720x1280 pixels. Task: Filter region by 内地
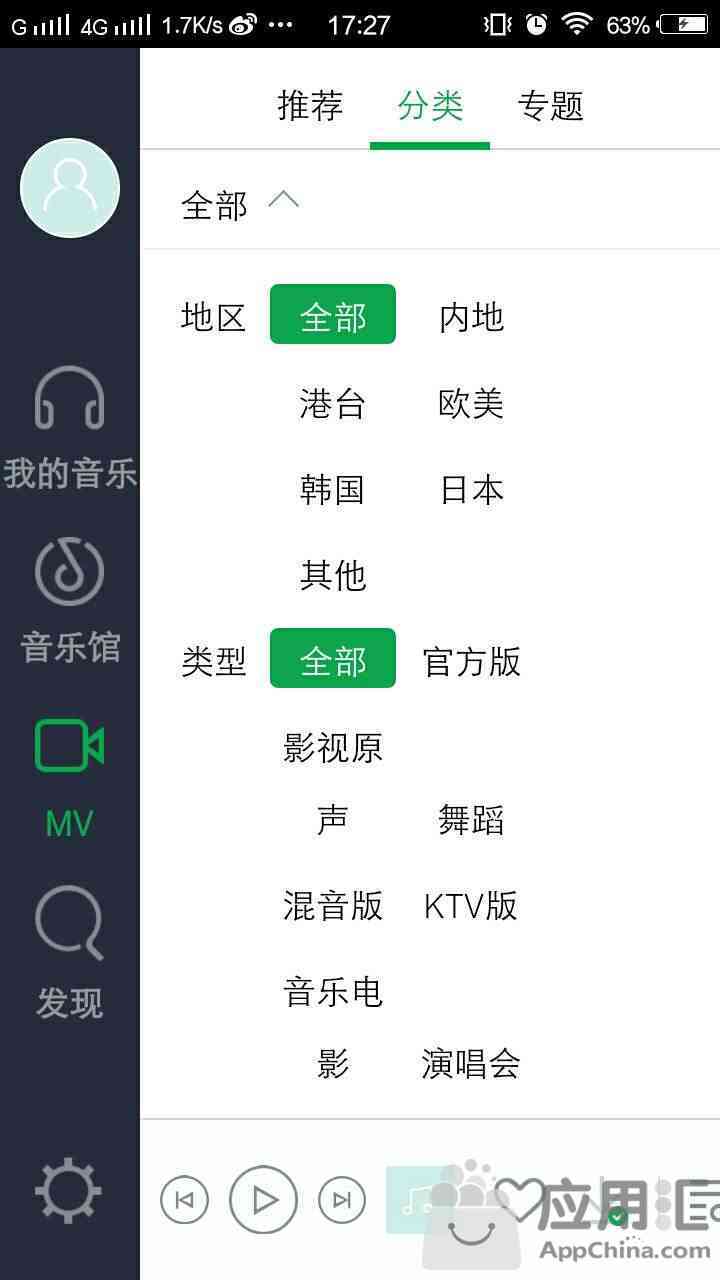[471, 317]
